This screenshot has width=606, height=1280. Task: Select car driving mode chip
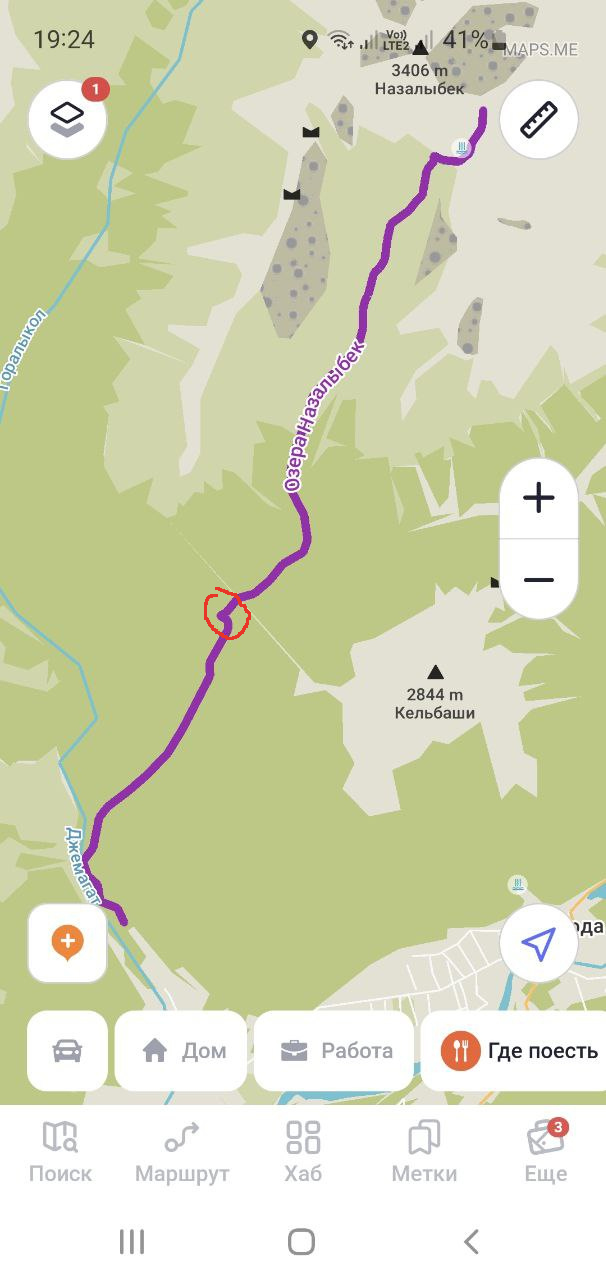click(67, 1050)
